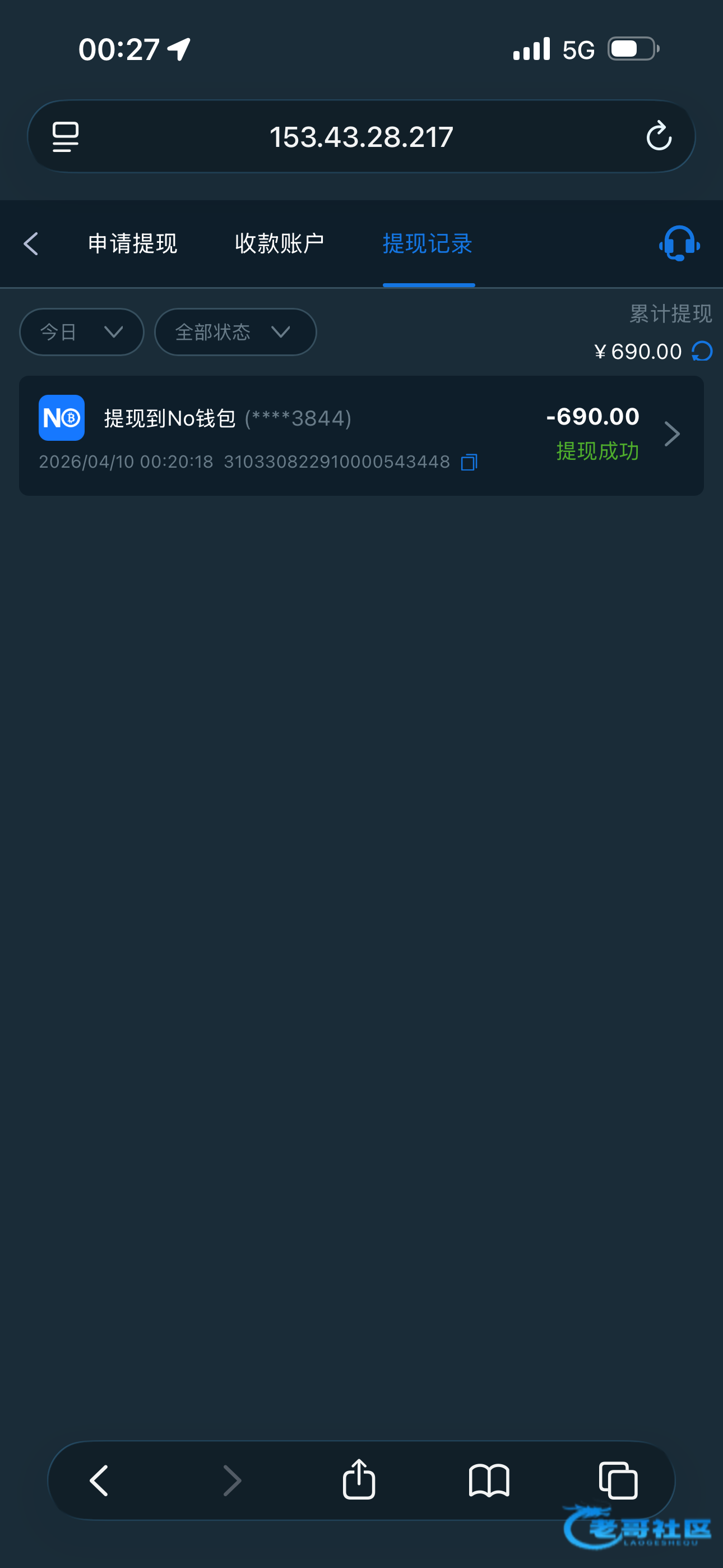Contact customer service via headset icon

tap(679, 243)
